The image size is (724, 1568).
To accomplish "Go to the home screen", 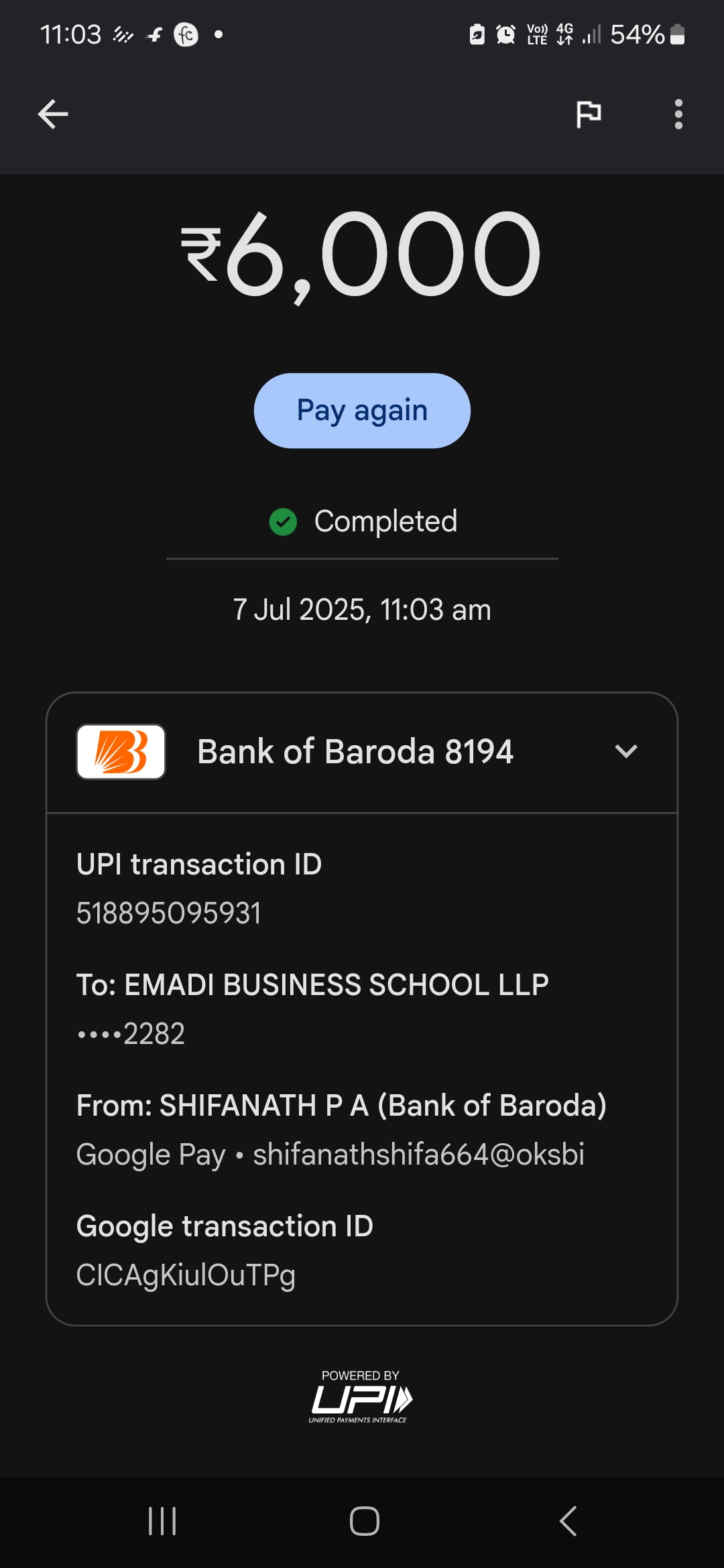I will tap(364, 1521).
